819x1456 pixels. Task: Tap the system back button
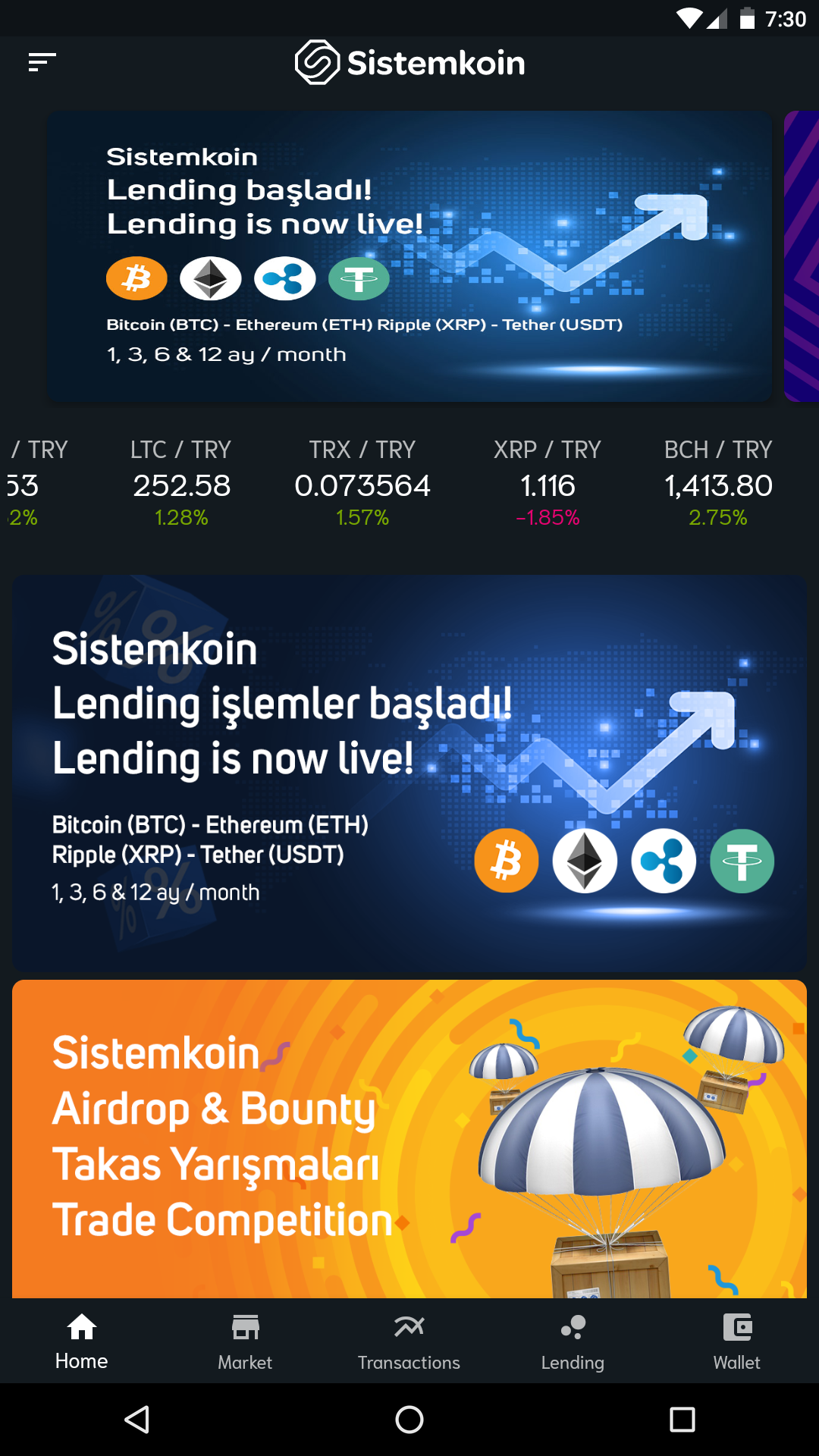click(136, 1420)
